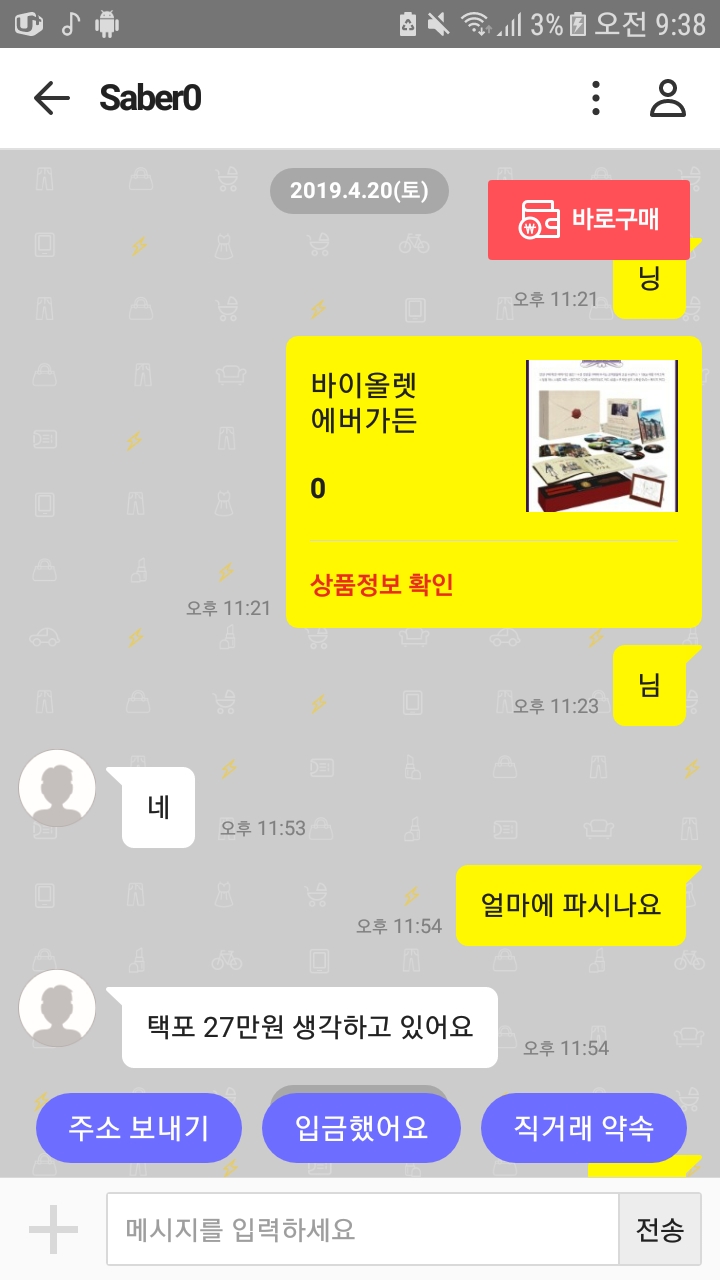Open the three-dot overflow menu

pos(596,98)
